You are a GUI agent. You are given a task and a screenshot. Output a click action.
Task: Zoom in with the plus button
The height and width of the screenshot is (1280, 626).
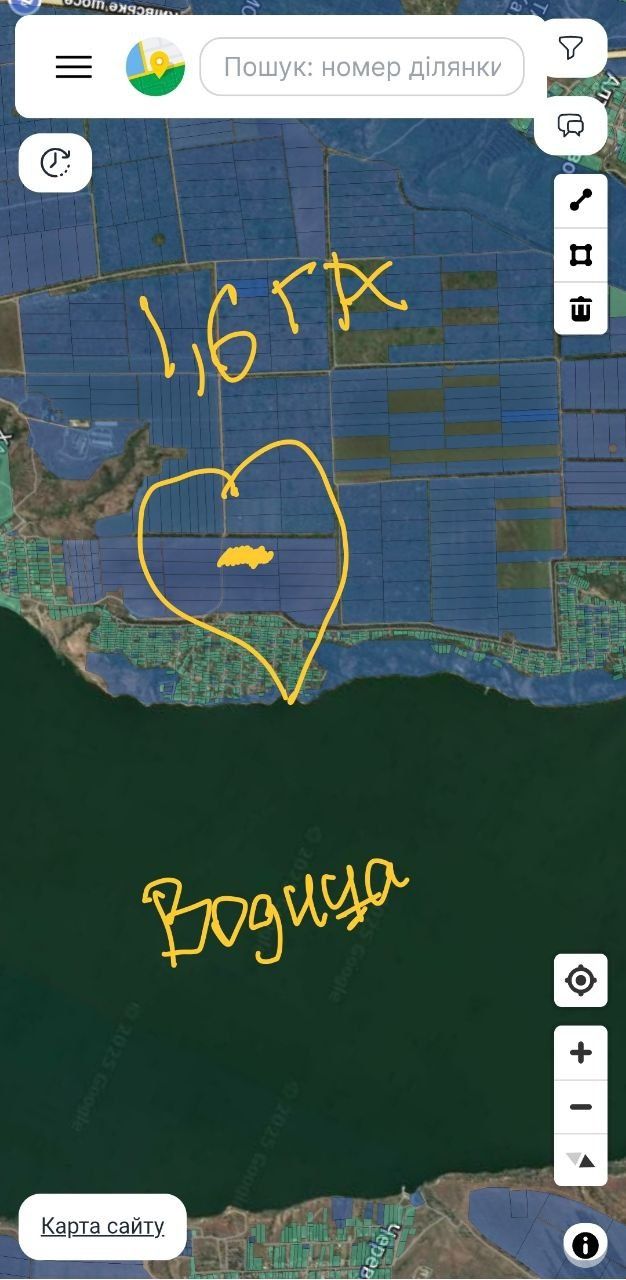(x=581, y=1053)
